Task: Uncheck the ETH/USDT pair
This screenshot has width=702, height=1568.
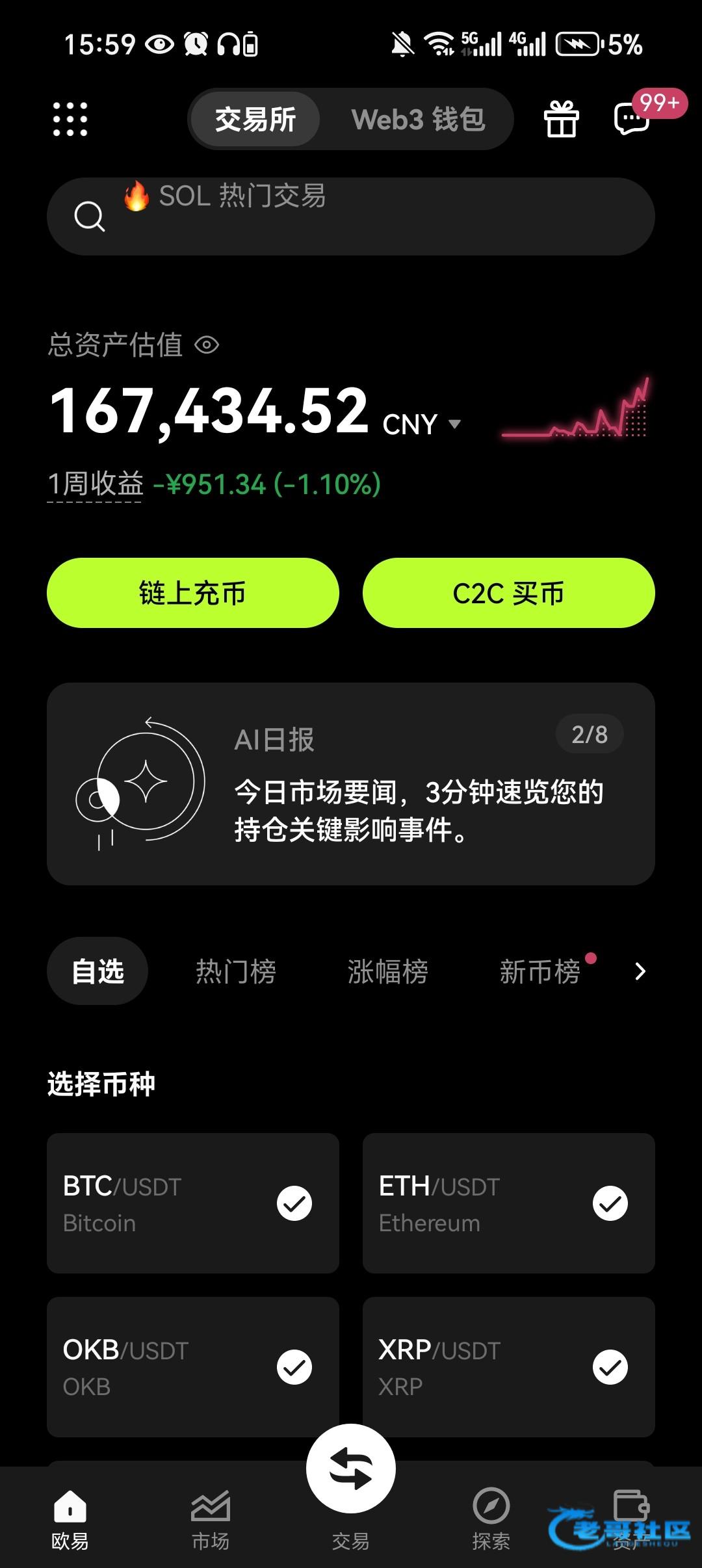Action: coord(610,1203)
